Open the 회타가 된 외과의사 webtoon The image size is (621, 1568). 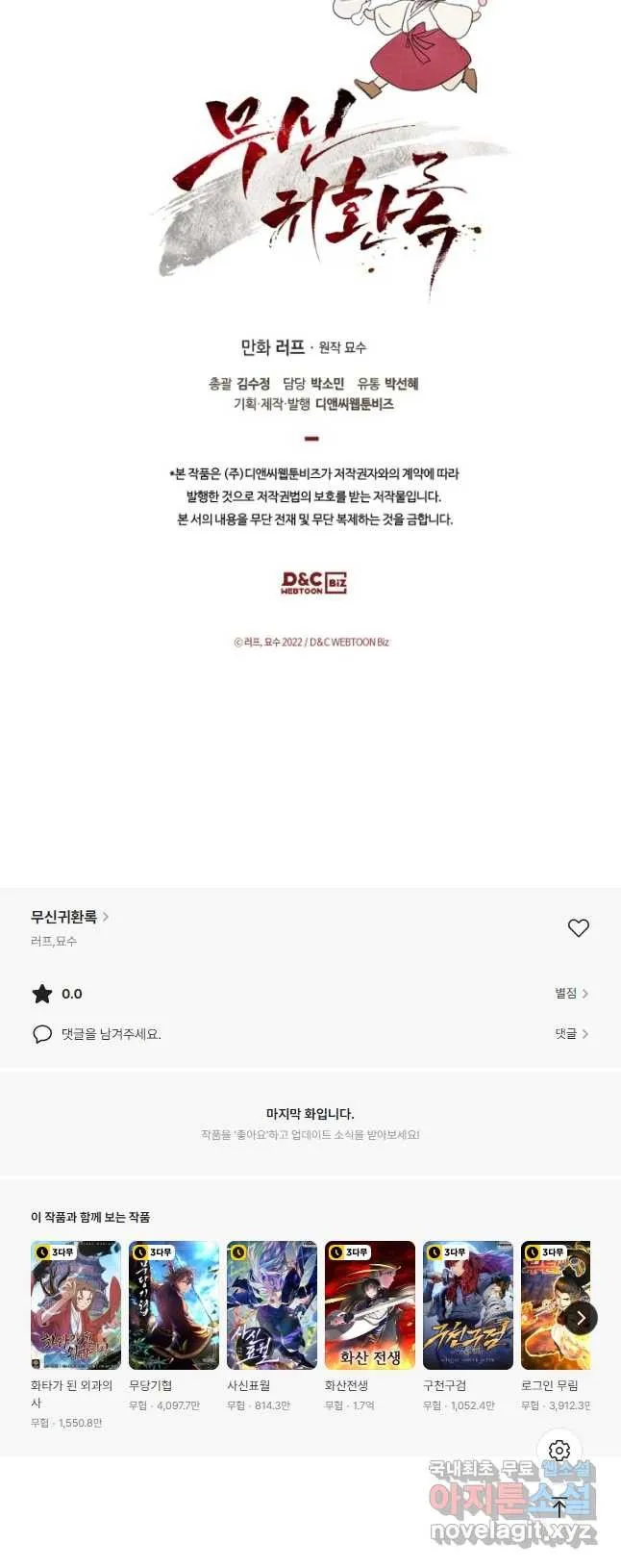tap(76, 1305)
